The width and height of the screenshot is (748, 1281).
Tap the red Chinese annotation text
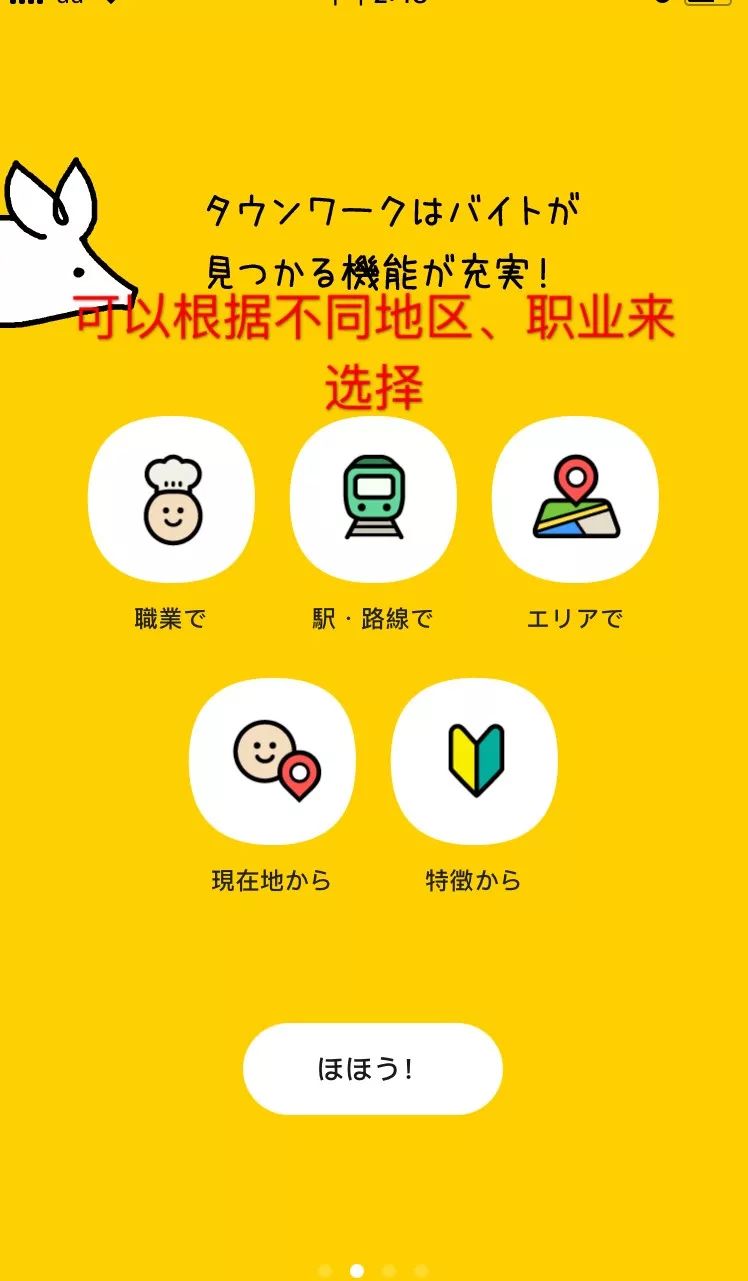pyautogui.click(x=374, y=348)
